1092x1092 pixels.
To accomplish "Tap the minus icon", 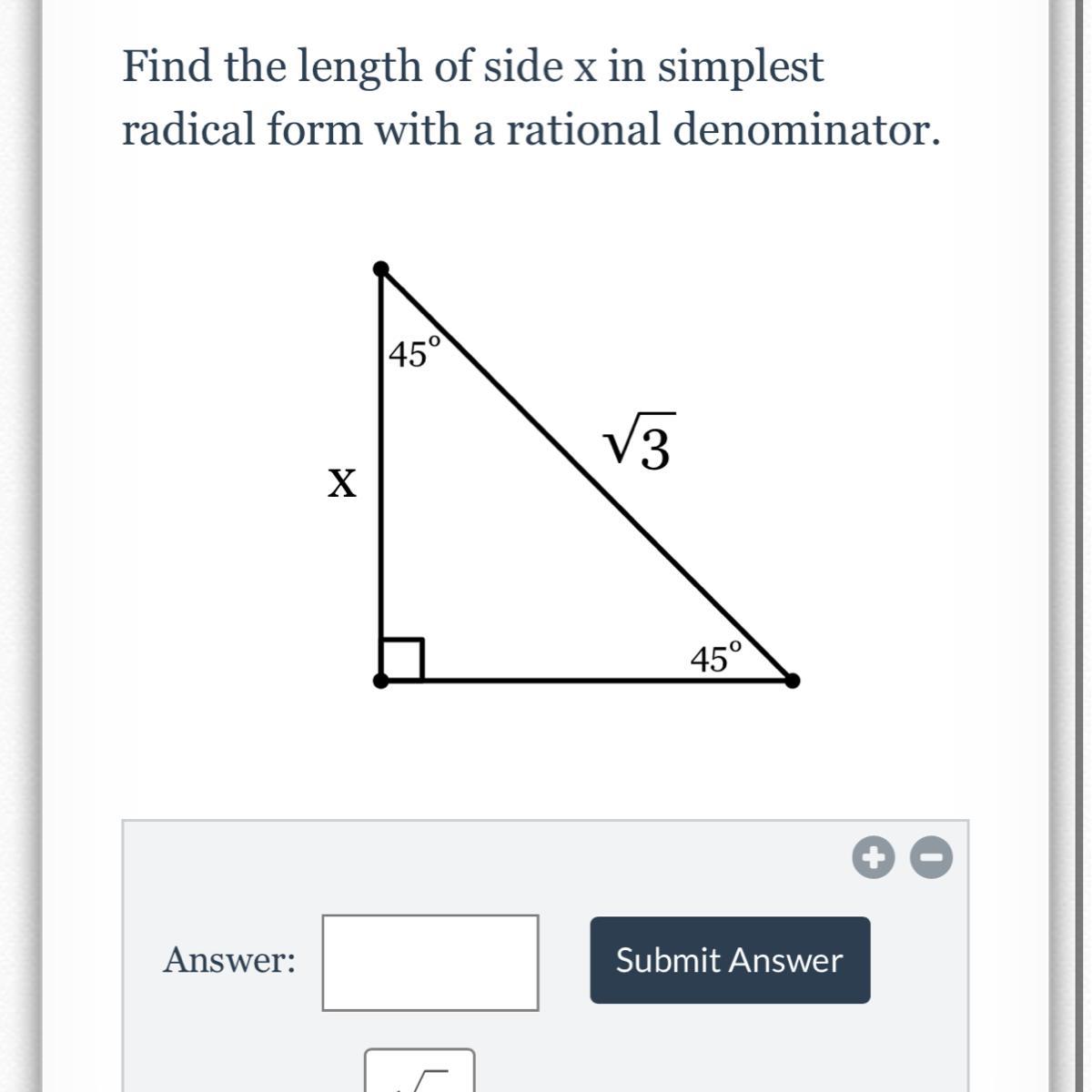I will tap(932, 857).
